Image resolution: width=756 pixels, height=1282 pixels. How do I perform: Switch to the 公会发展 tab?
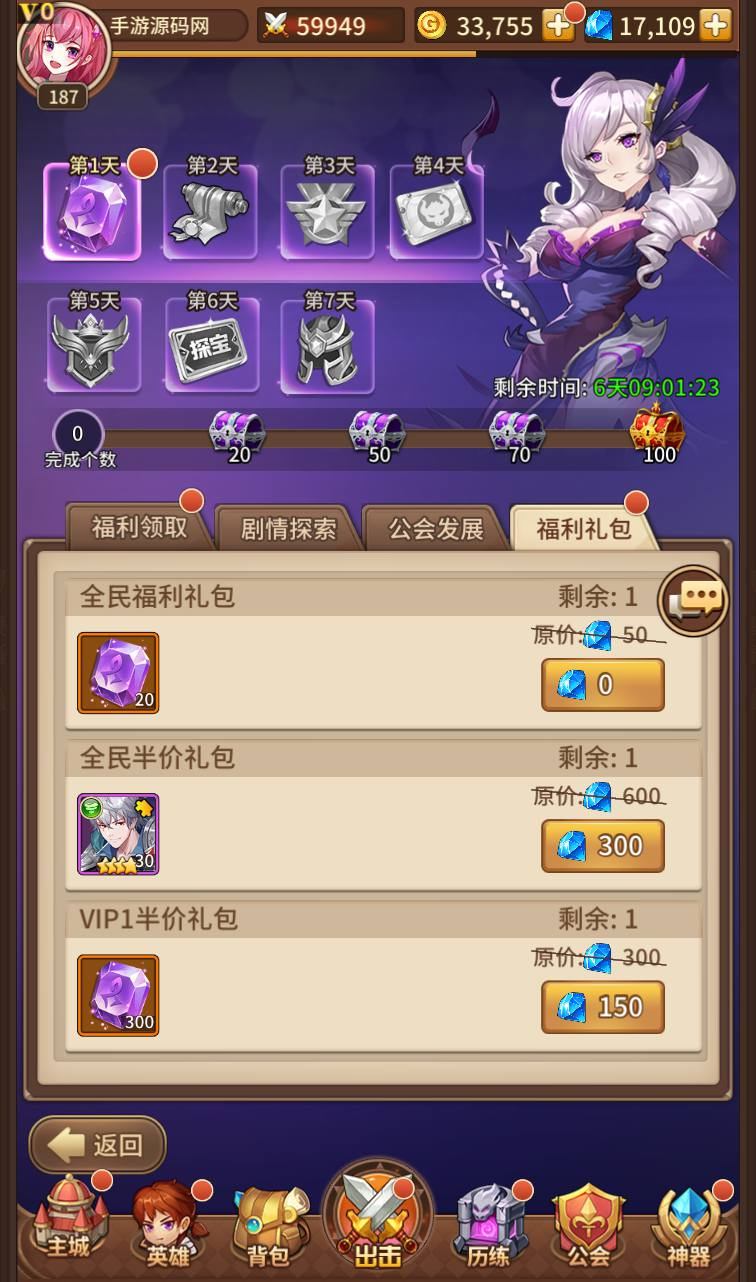coord(435,527)
